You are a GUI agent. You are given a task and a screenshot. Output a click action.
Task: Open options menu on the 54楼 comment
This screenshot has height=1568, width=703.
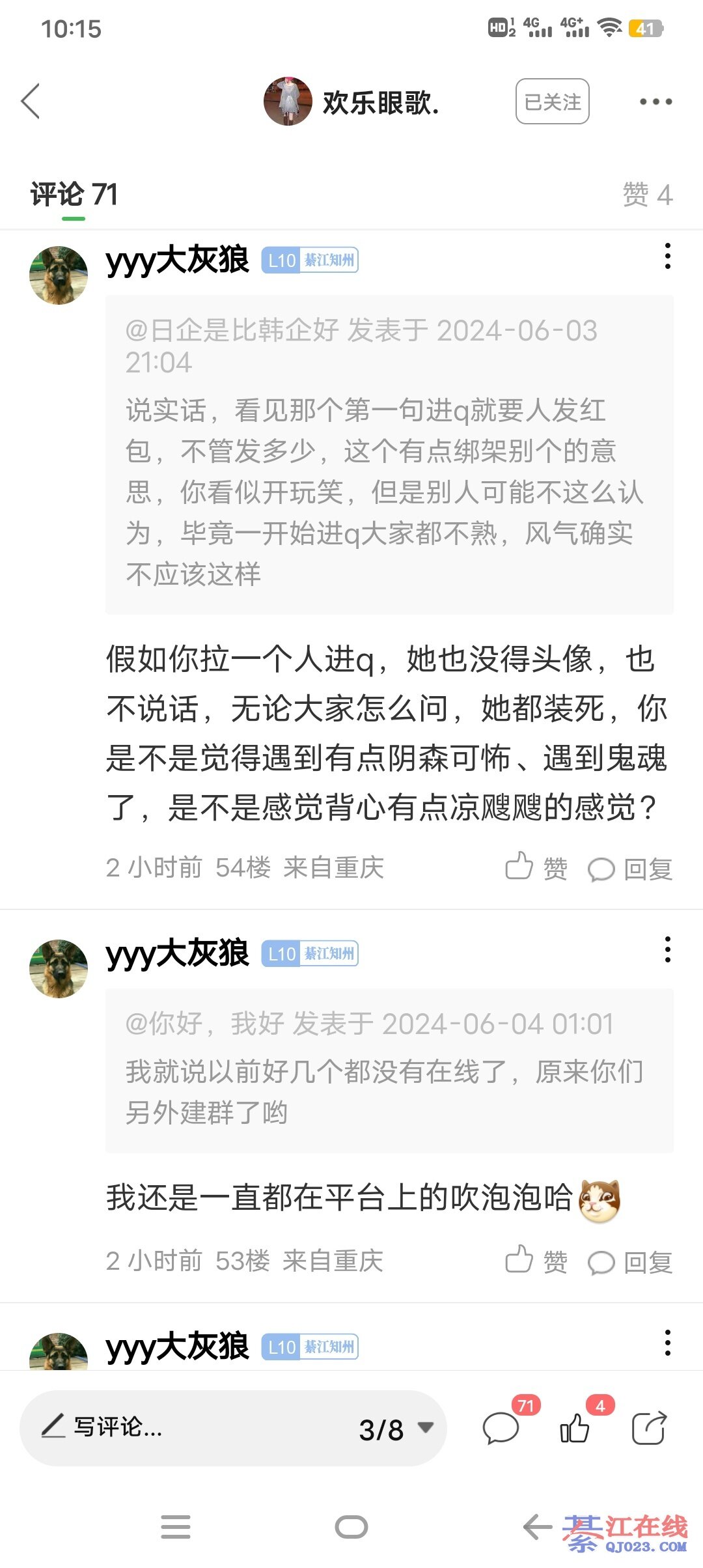tap(667, 257)
